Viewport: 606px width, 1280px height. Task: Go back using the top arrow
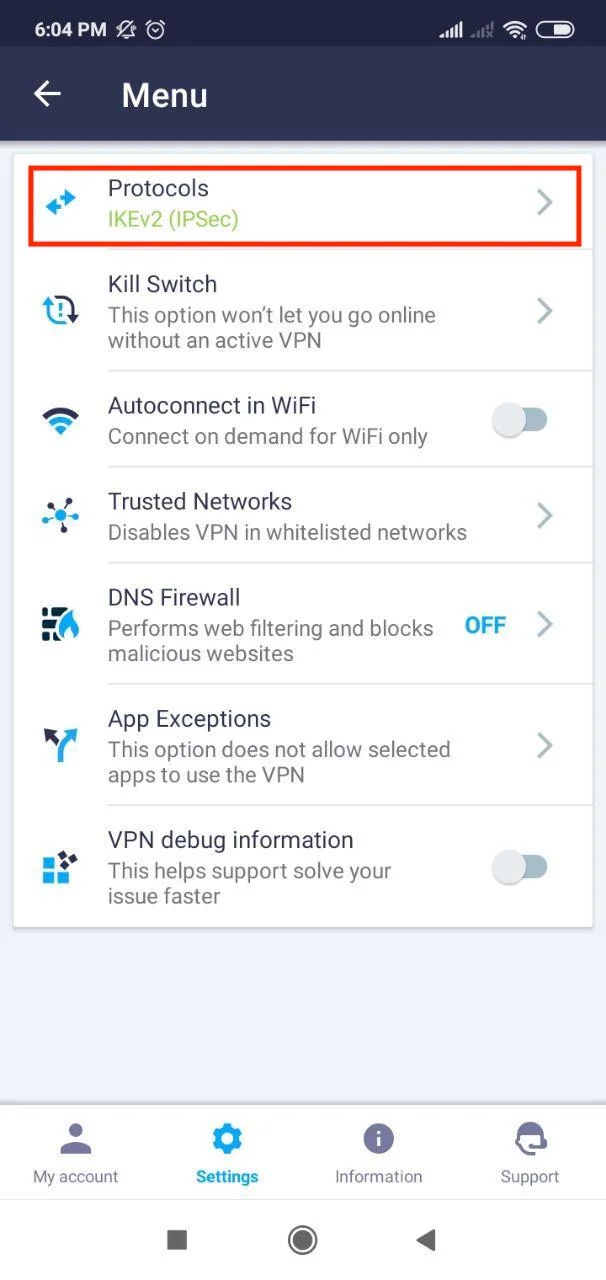[x=47, y=94]
